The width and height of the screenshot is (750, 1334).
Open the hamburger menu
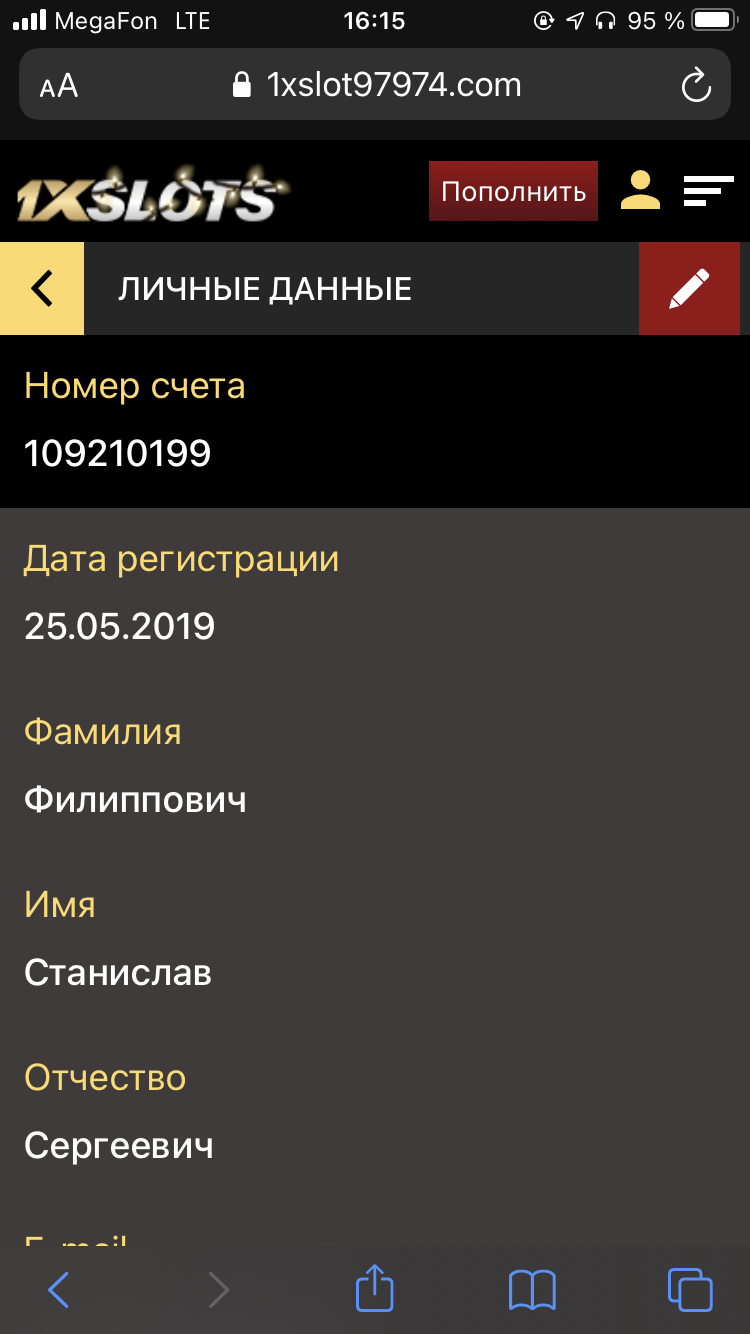tap(708, 190)
